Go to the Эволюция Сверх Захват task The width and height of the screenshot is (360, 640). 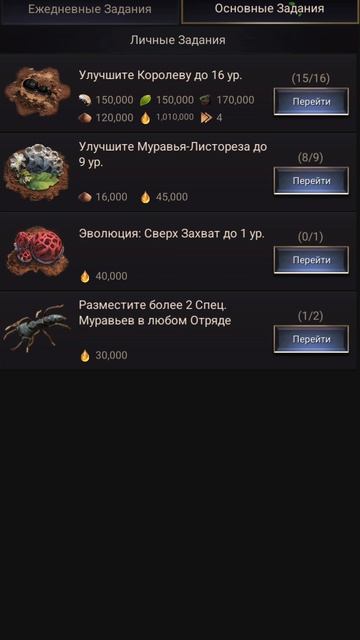point(311,260)
